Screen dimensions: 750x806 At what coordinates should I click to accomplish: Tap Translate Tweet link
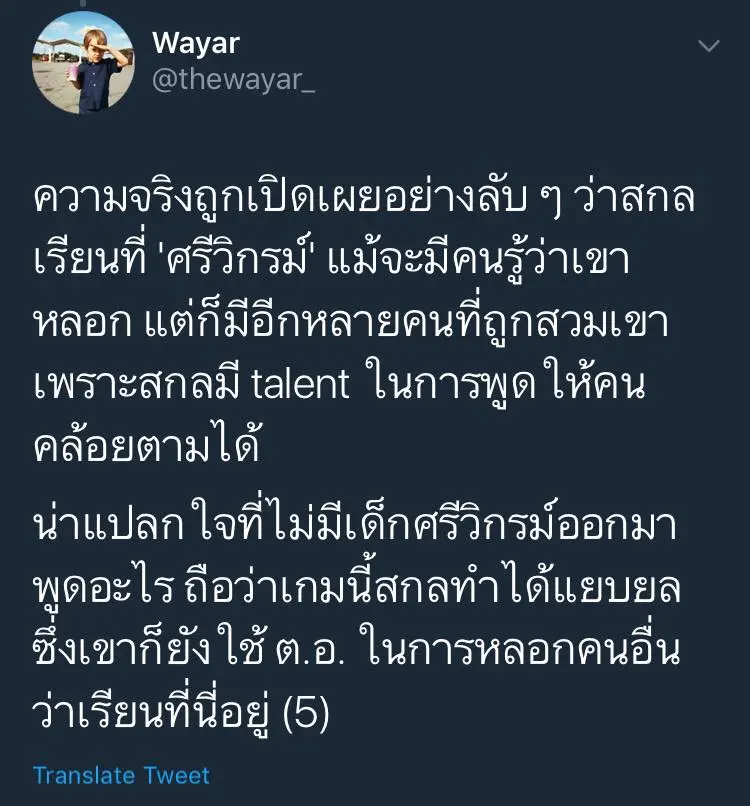point(121,775)
